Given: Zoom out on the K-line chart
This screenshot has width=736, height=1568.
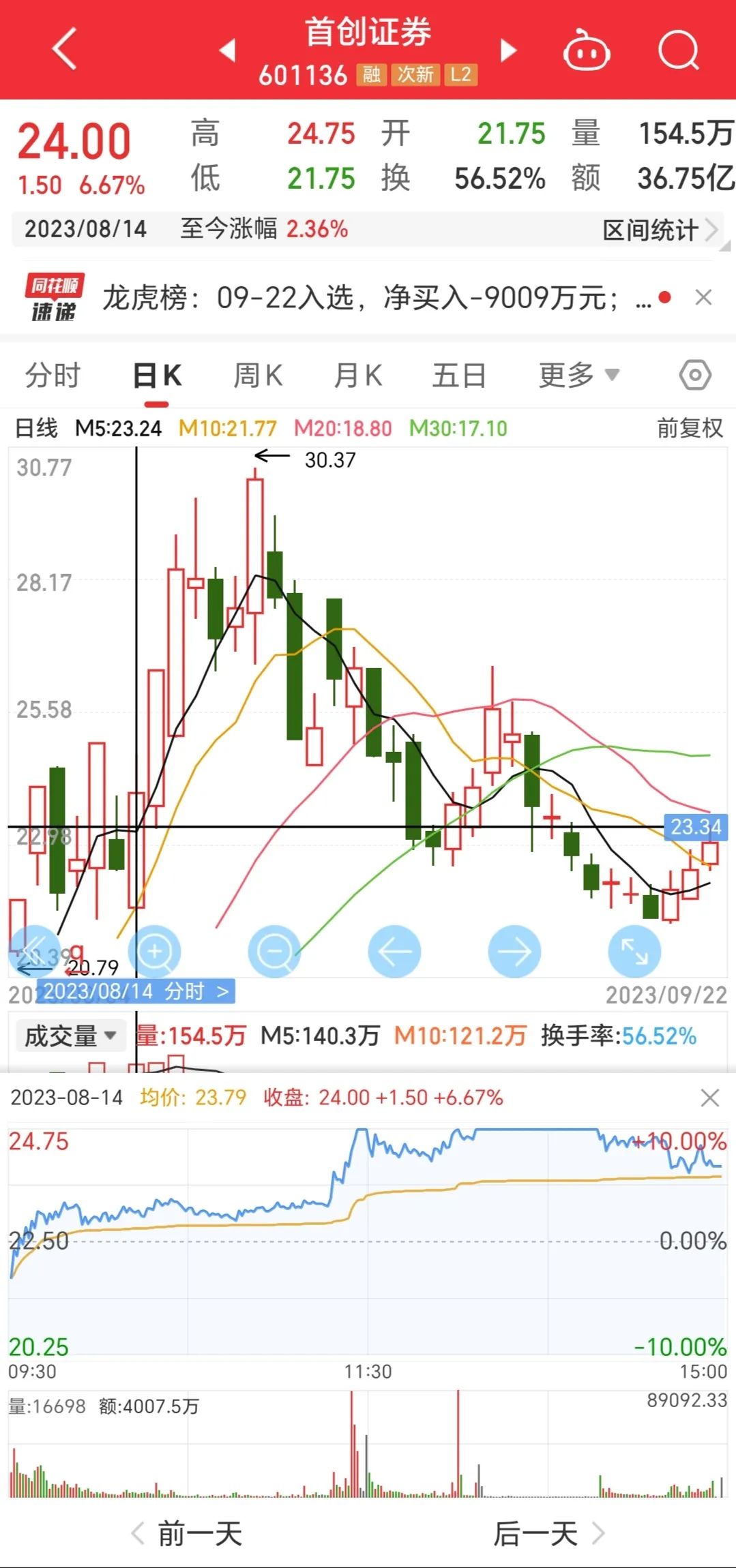Looking at the screenshot, I should [x=275, y=951].
